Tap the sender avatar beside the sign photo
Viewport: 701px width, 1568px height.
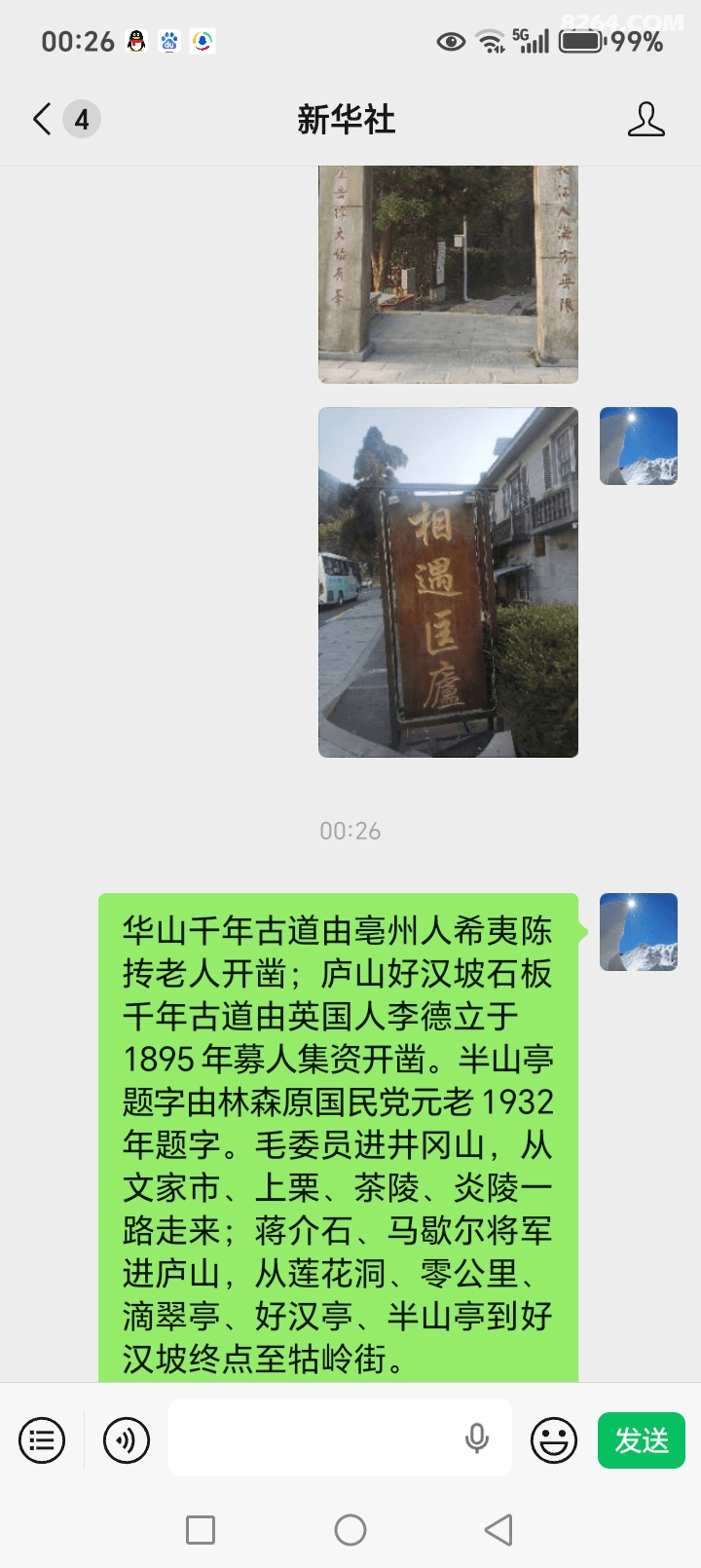click(x=639, y=446)
